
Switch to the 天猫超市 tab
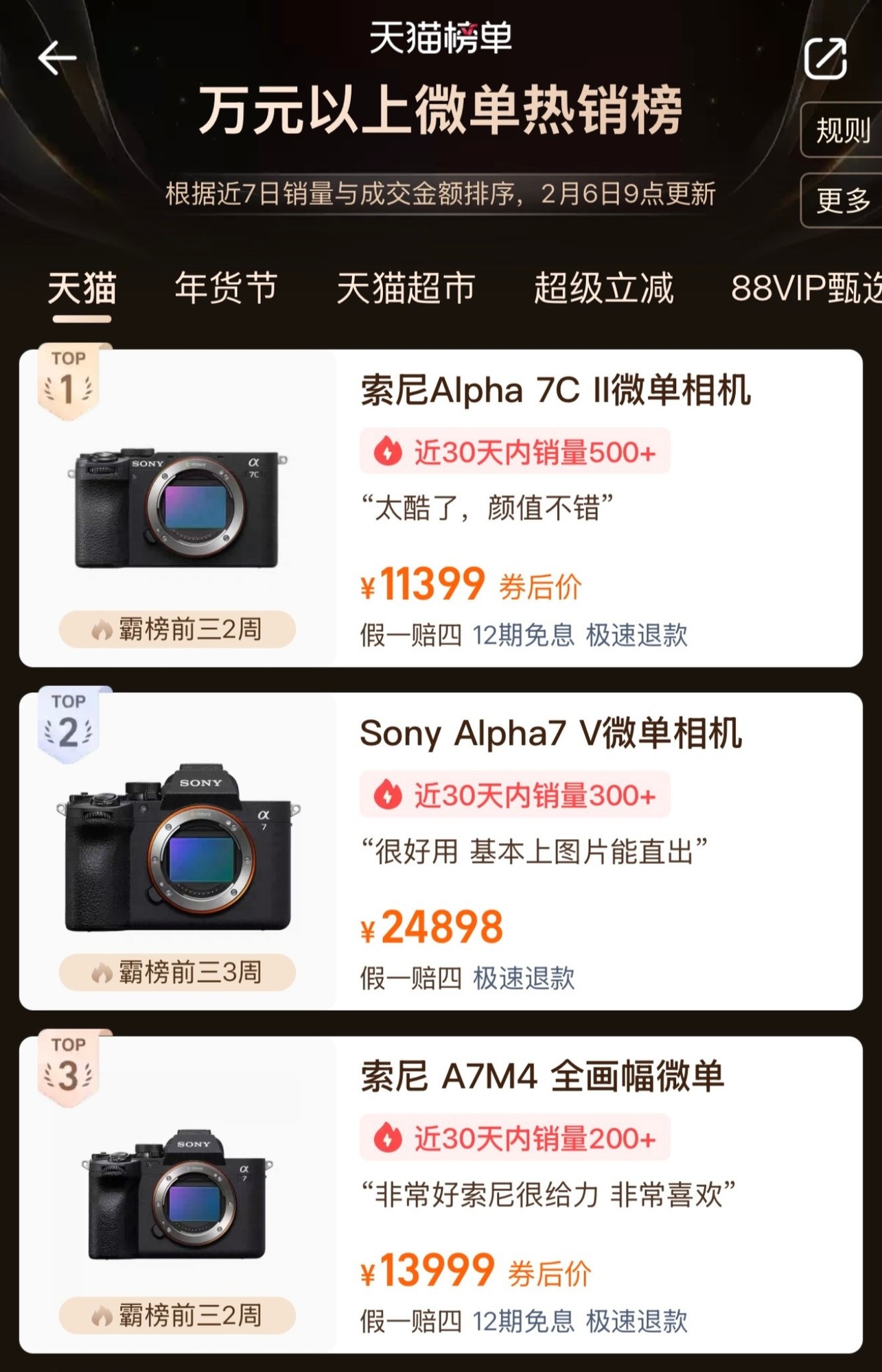pos(406,288)
